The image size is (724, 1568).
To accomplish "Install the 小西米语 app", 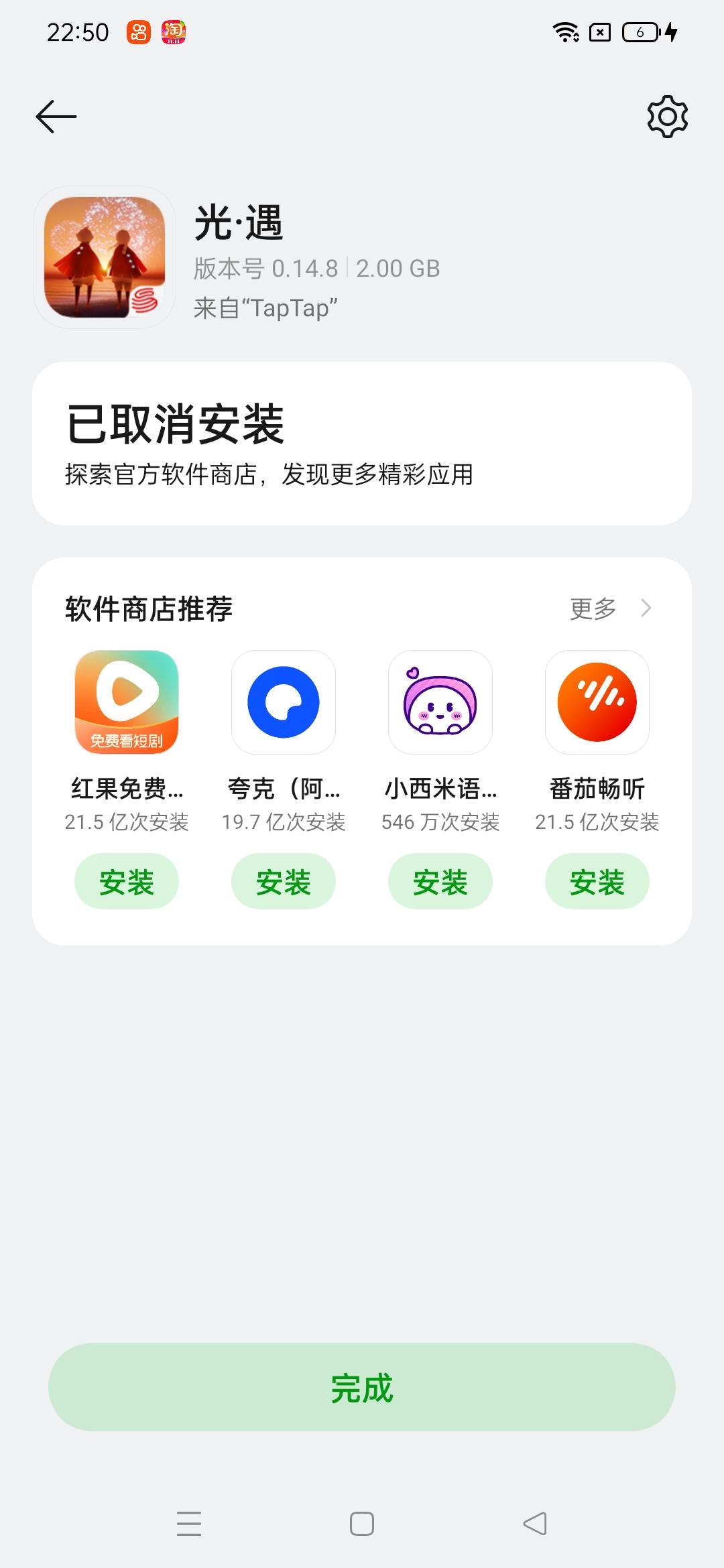I will click(x=440, y=881).
